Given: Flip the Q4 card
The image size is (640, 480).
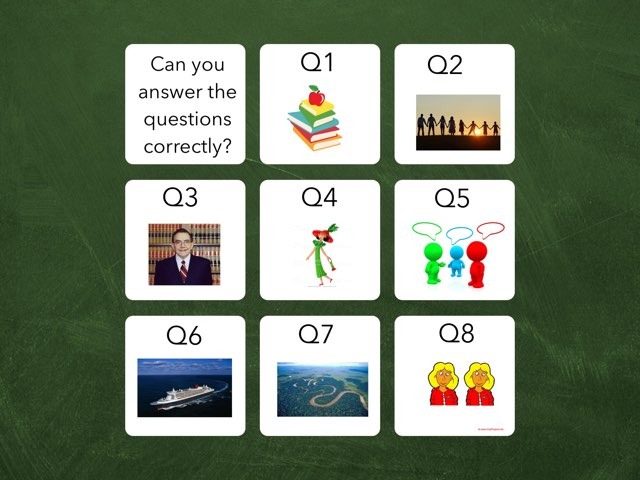Looking at the screenshot, I should 319,240.
